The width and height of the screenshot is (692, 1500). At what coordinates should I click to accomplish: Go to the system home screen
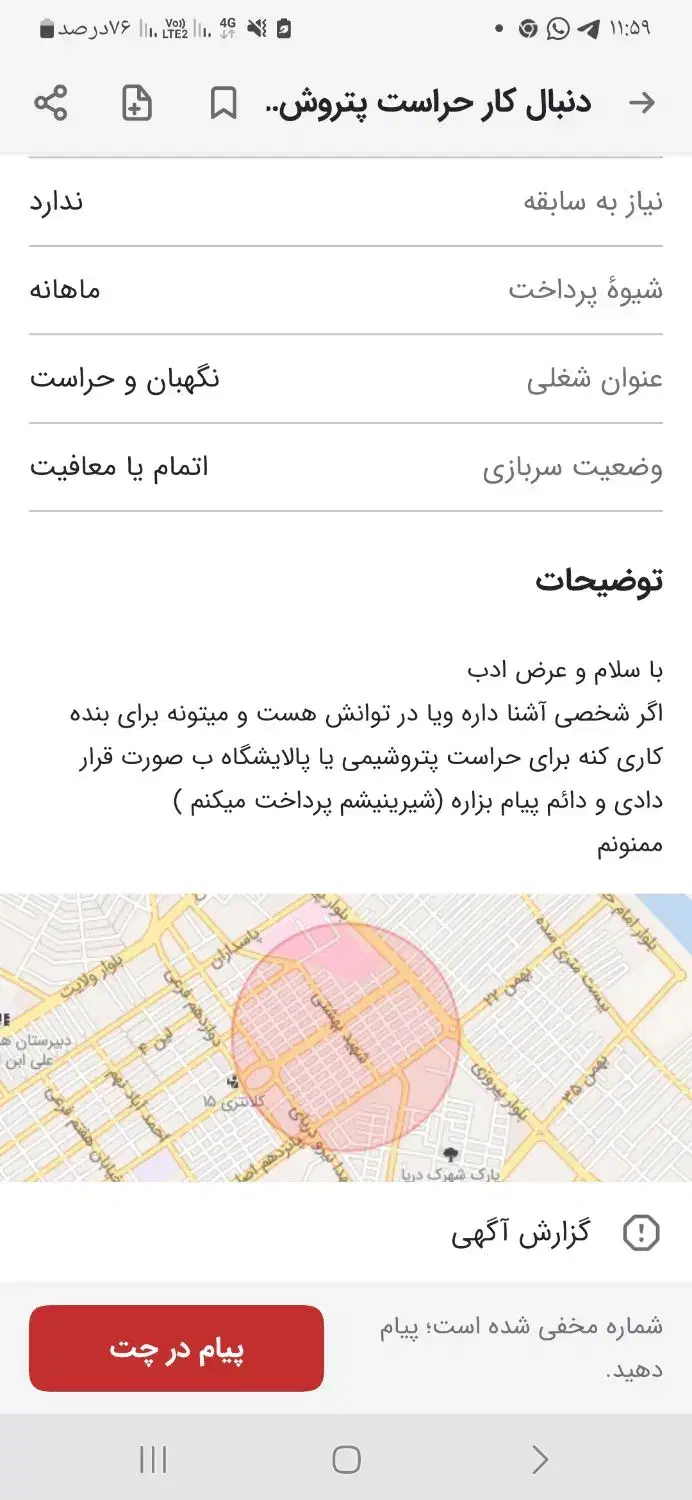point(346,1460)
